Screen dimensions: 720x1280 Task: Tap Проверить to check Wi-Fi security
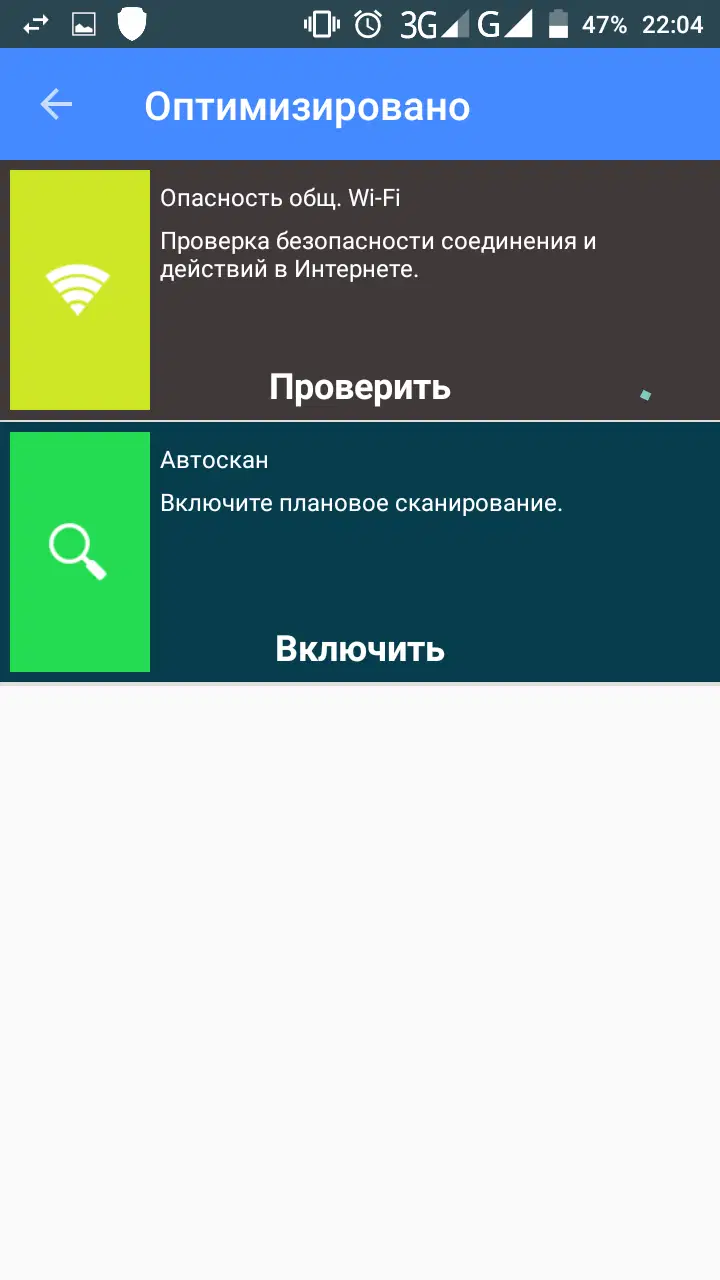(x=360, y=387)
